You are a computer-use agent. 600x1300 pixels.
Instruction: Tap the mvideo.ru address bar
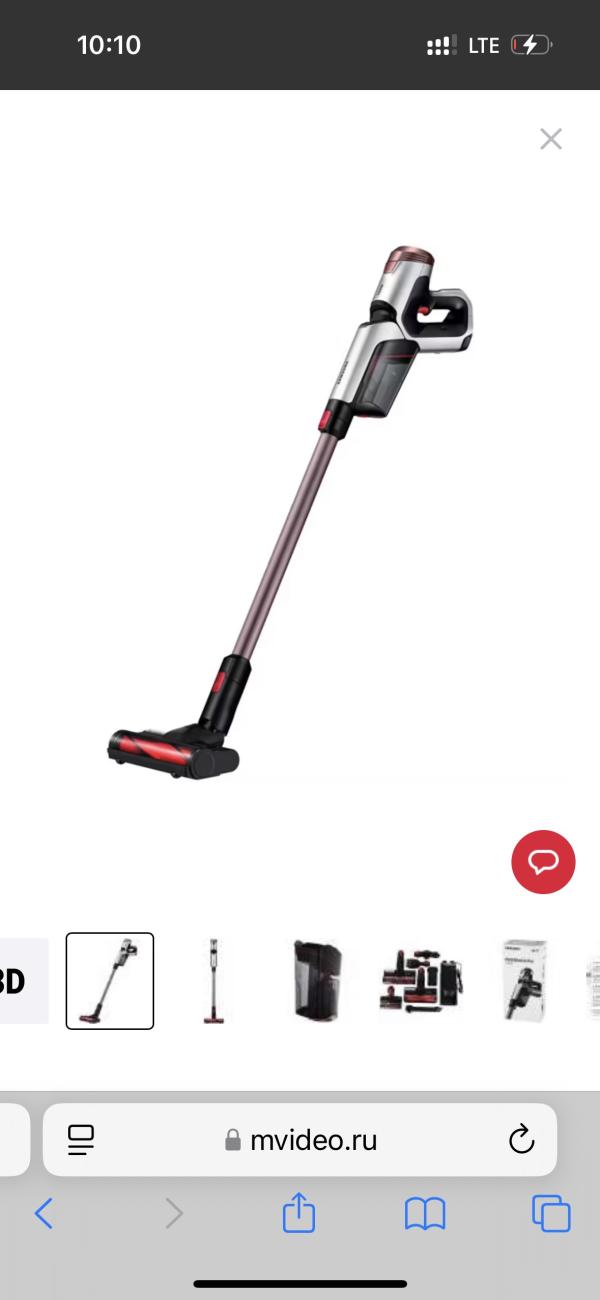[300, 1140]
